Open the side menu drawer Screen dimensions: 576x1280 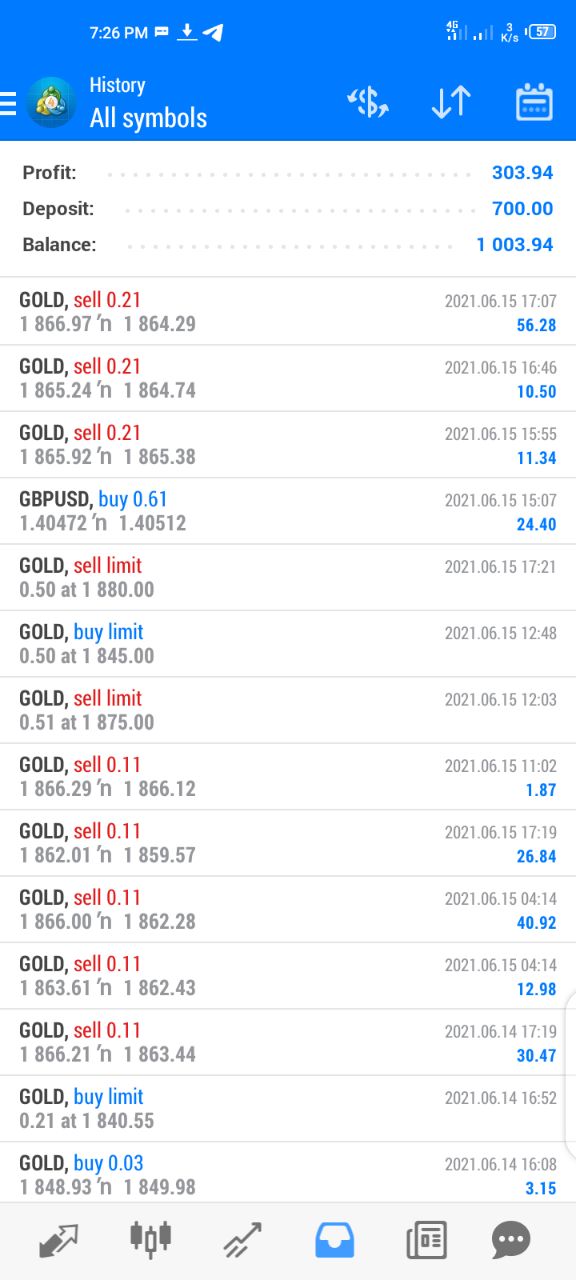(8, 103)
